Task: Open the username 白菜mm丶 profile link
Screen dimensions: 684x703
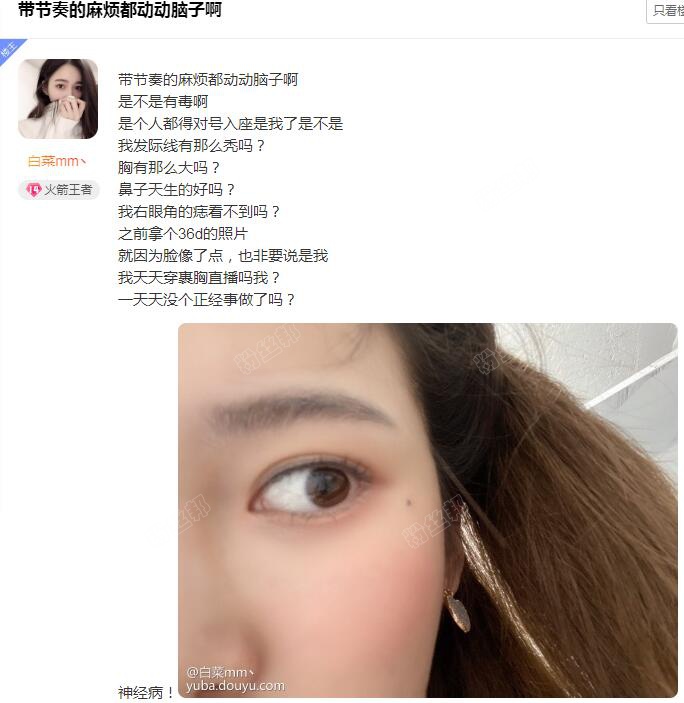Action: (x=57, y=161)
